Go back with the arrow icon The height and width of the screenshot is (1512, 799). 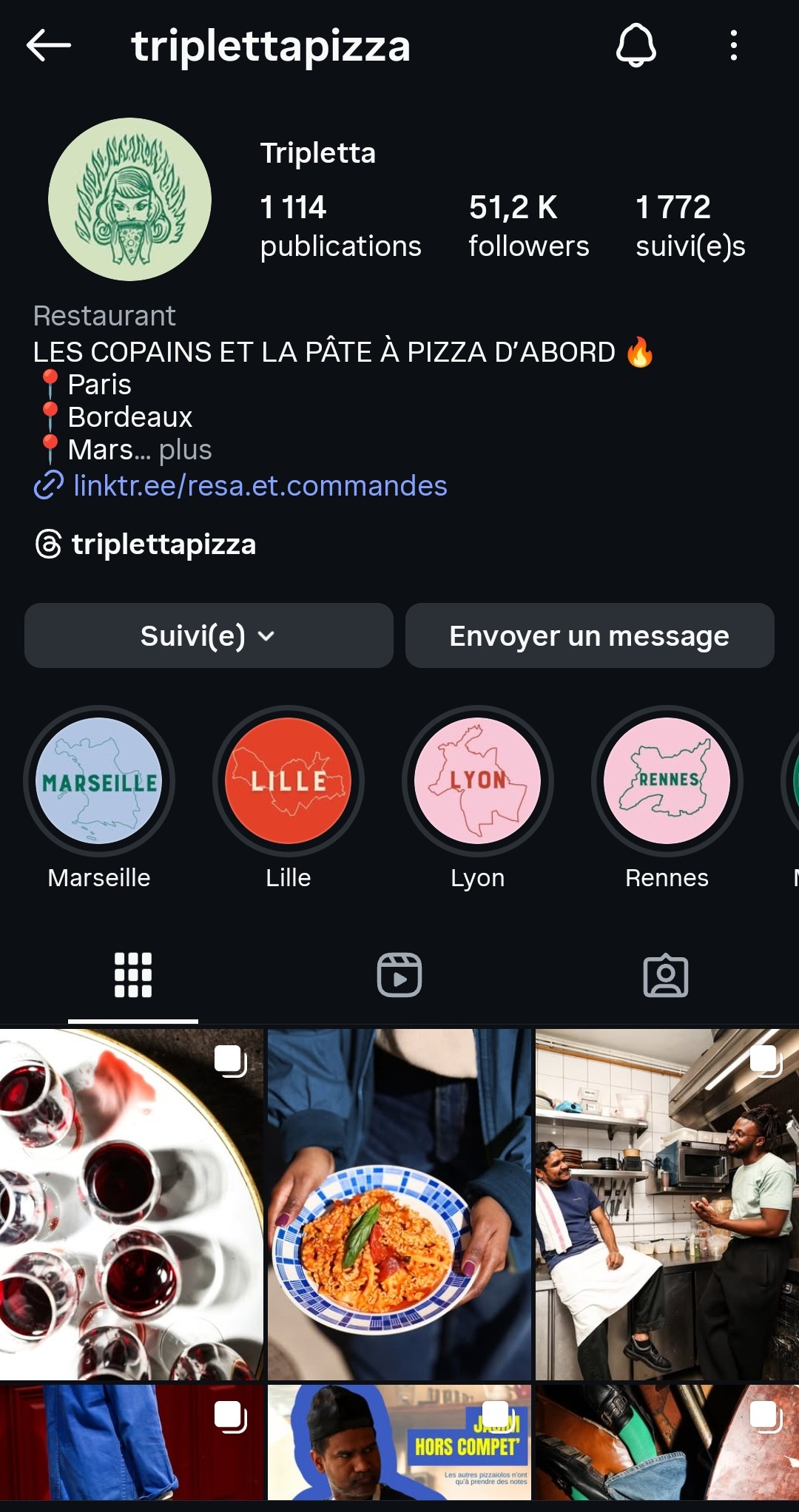coord(49,46)
